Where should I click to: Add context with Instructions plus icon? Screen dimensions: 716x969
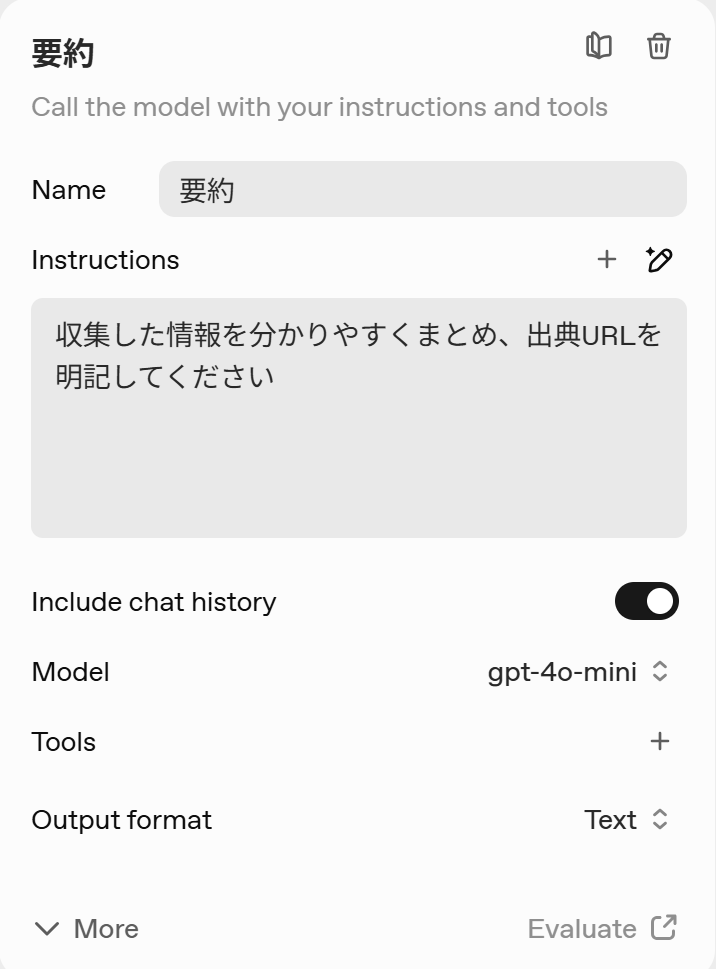606,260
